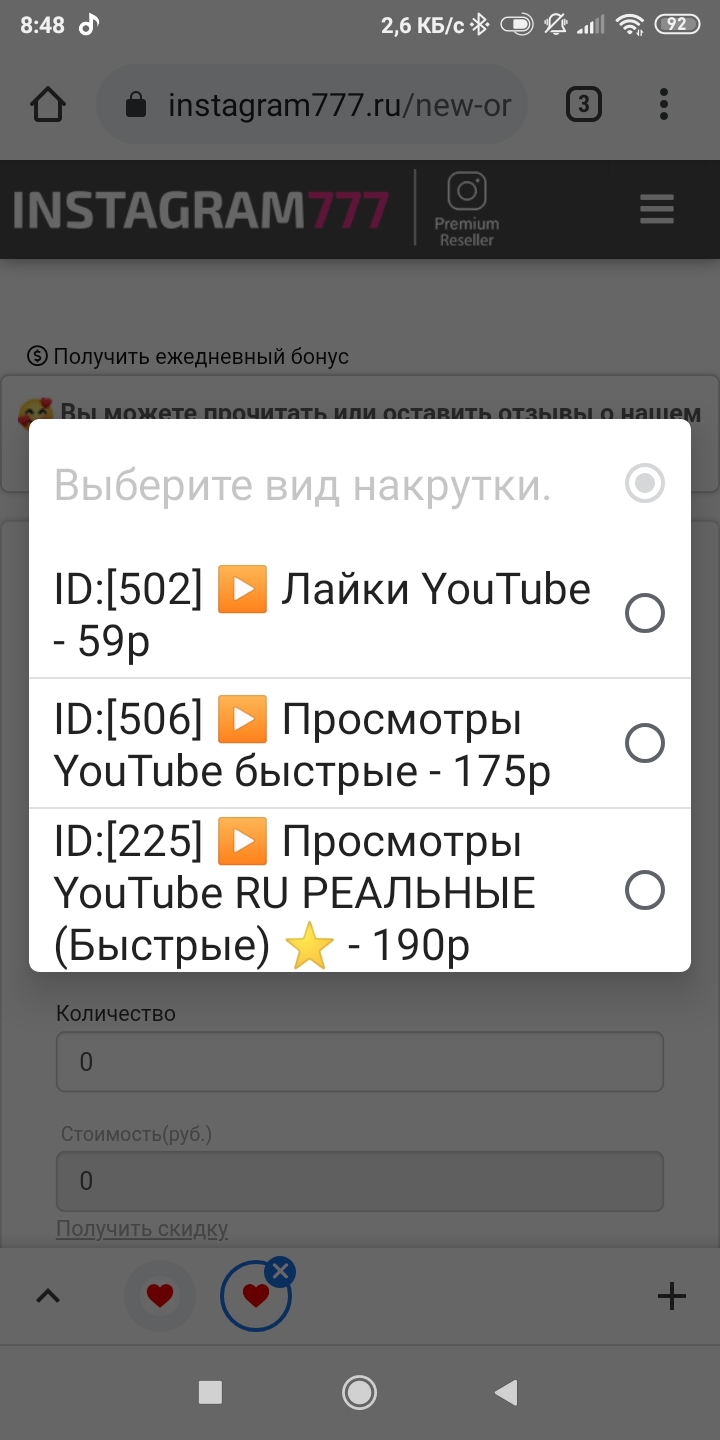Open the browser overflow menu
720x1440 pixels.
click(x=664, y=105)
